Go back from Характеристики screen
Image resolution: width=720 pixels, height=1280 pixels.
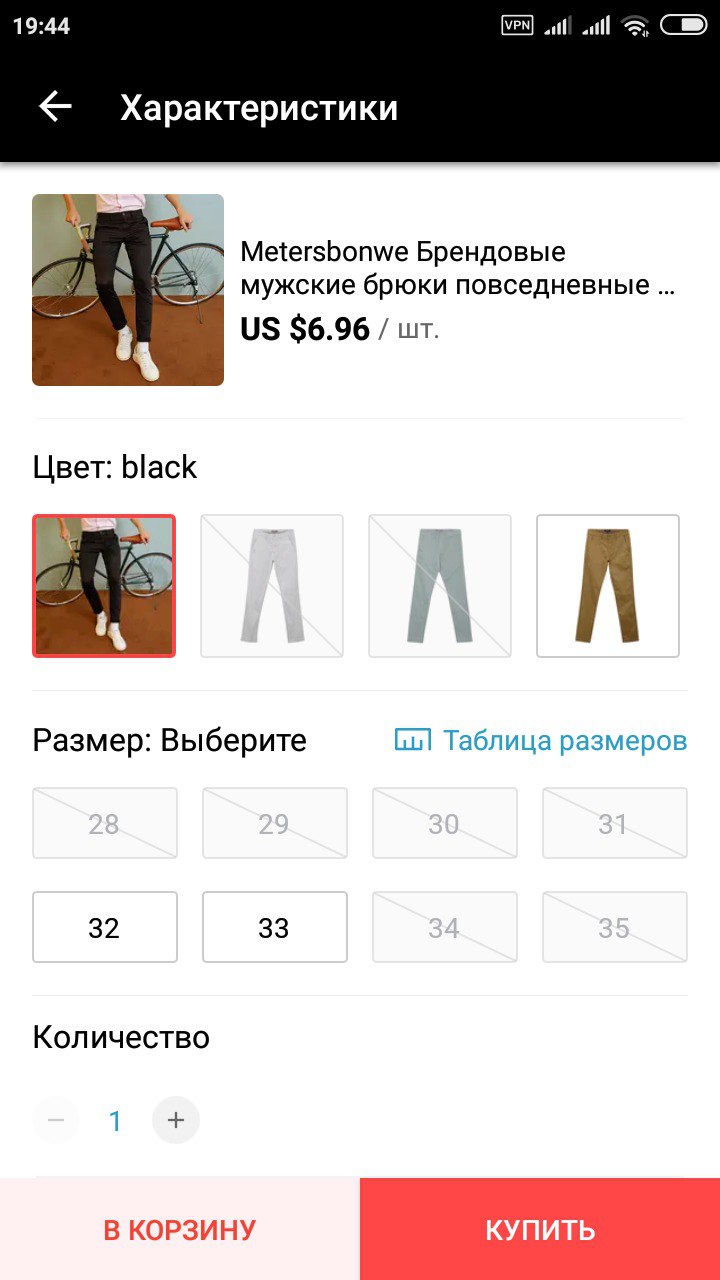tap(55, 107)
